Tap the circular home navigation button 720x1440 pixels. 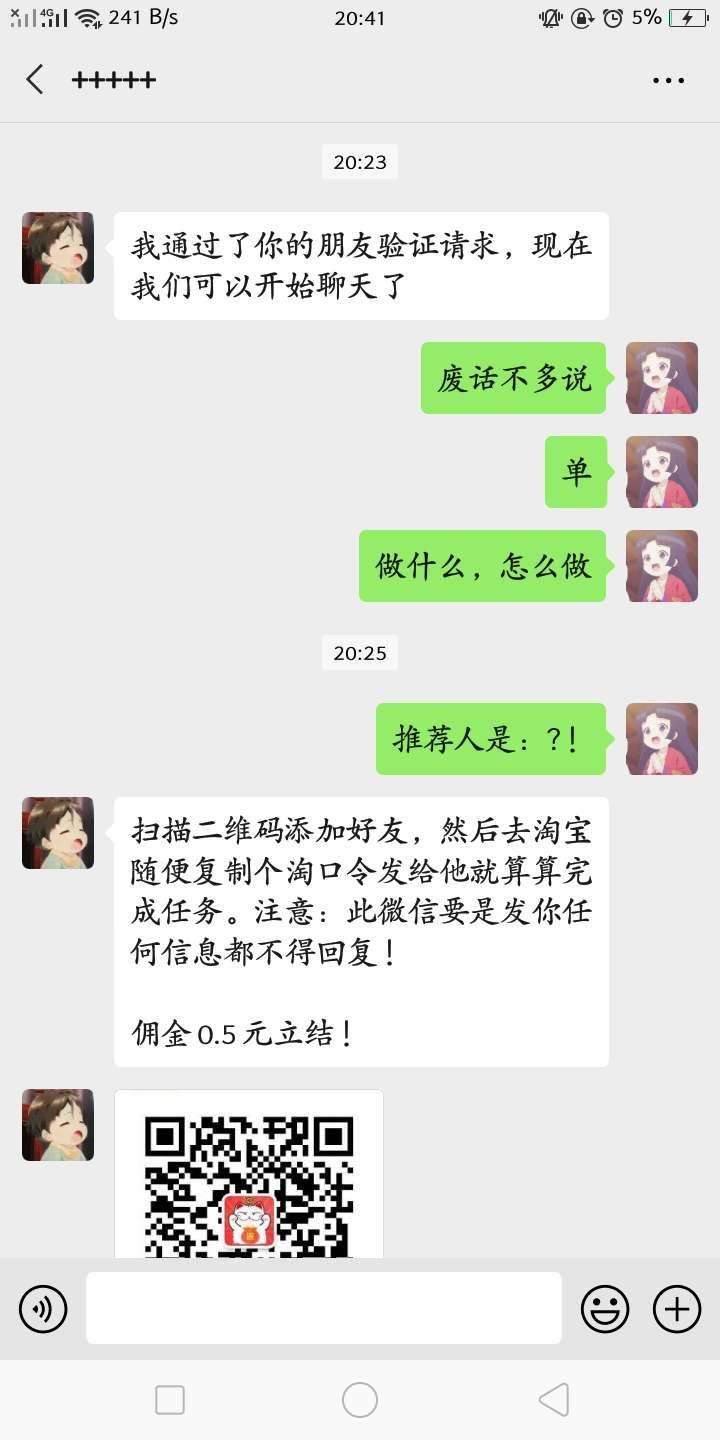[359, 1400]
